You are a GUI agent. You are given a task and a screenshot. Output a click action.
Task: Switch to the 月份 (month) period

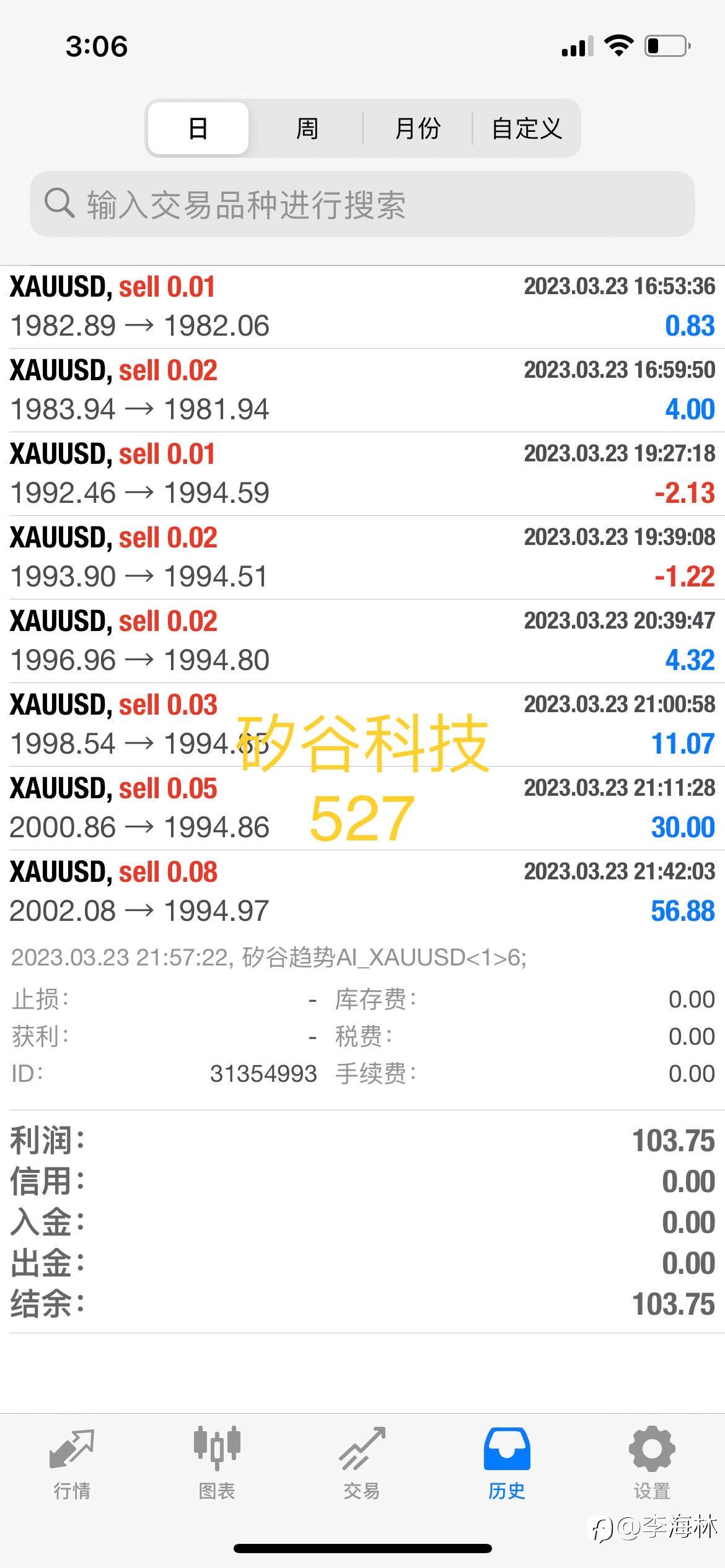(417, 128)
